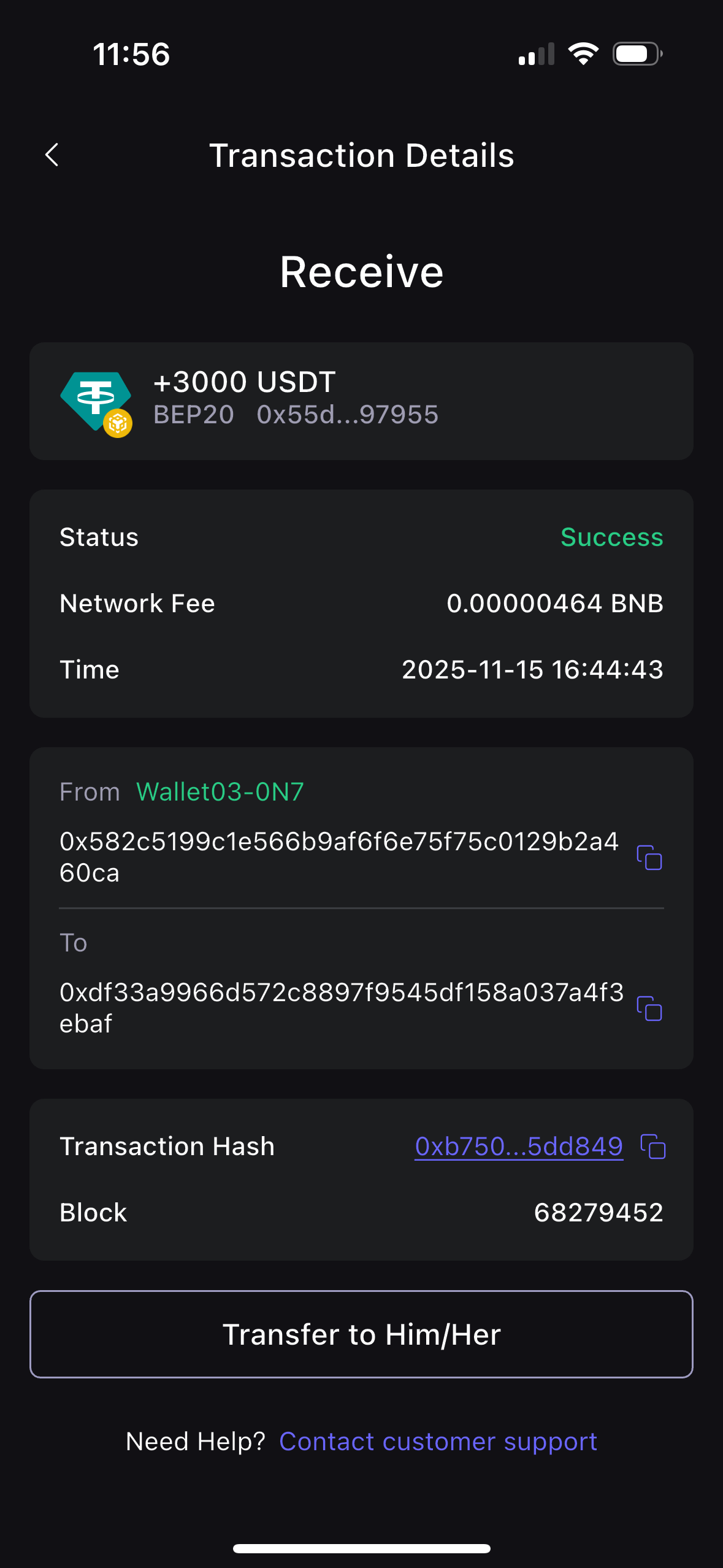
Task: Copy the transaction hash
Action: point(653,1146)
